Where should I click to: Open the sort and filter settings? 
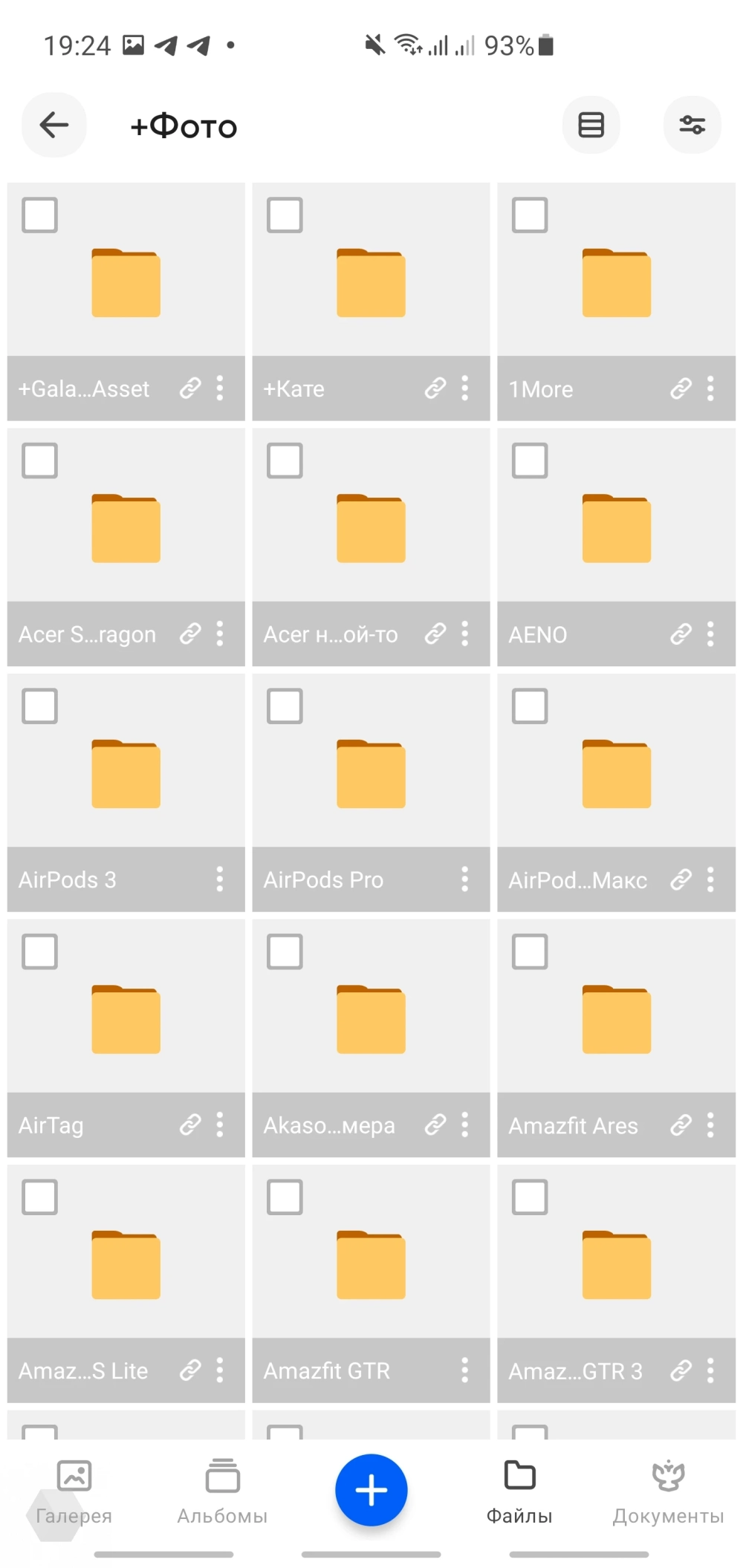pyautogui.click(x=692, y=125)
